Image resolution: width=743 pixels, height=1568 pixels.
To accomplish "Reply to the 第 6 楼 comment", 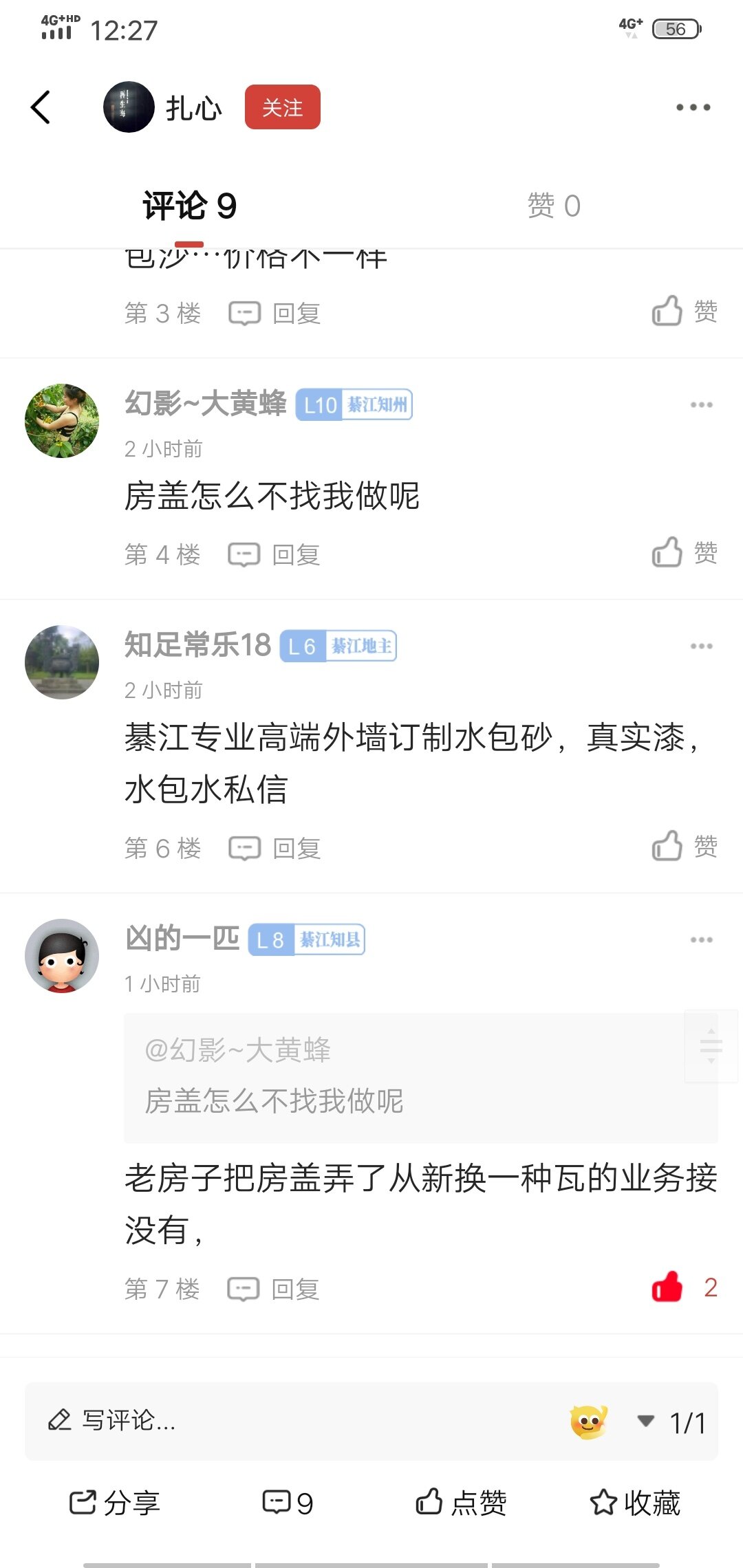I will tap(274, 848).
